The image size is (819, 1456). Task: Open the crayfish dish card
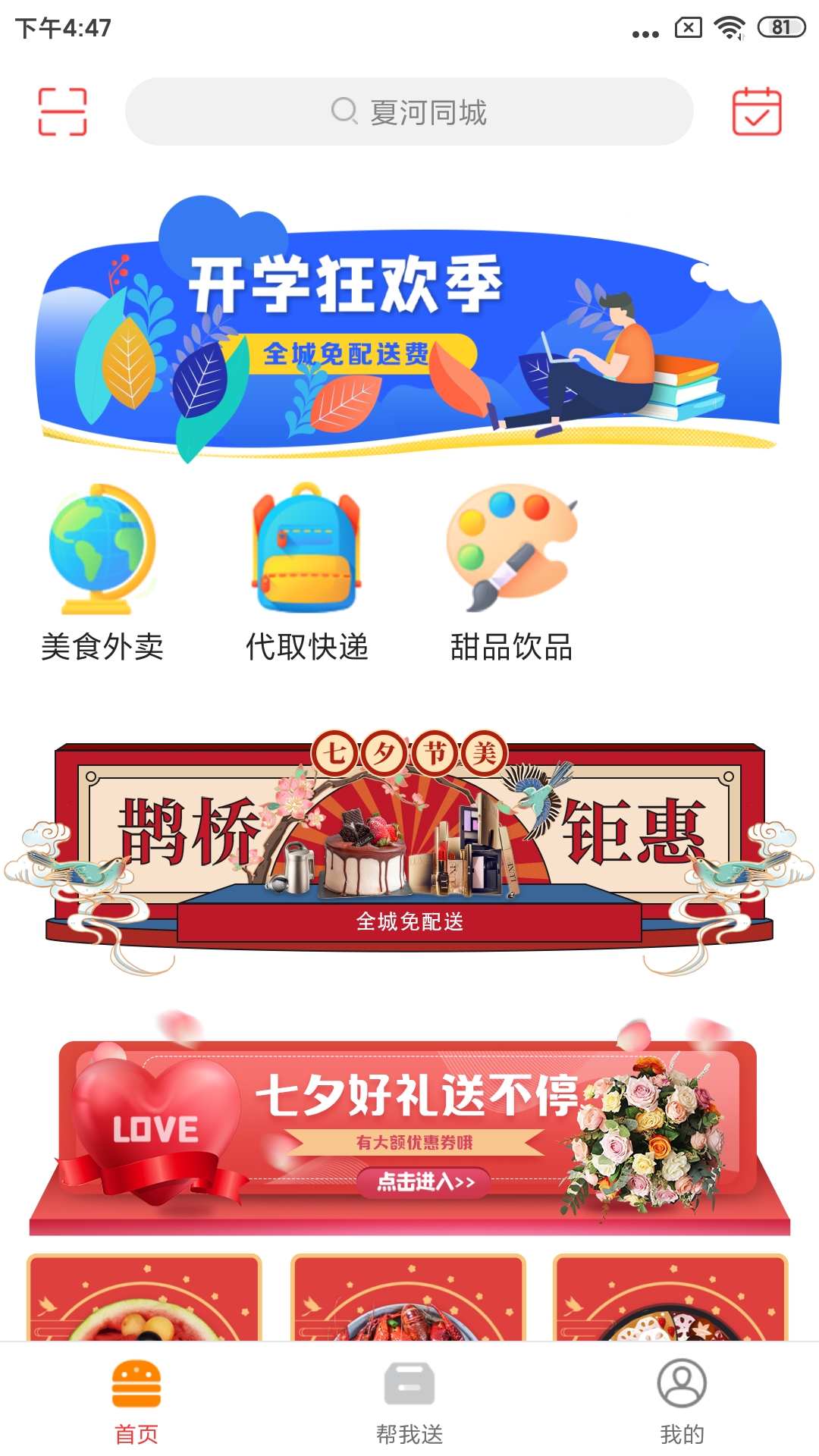coord(408,1298)
